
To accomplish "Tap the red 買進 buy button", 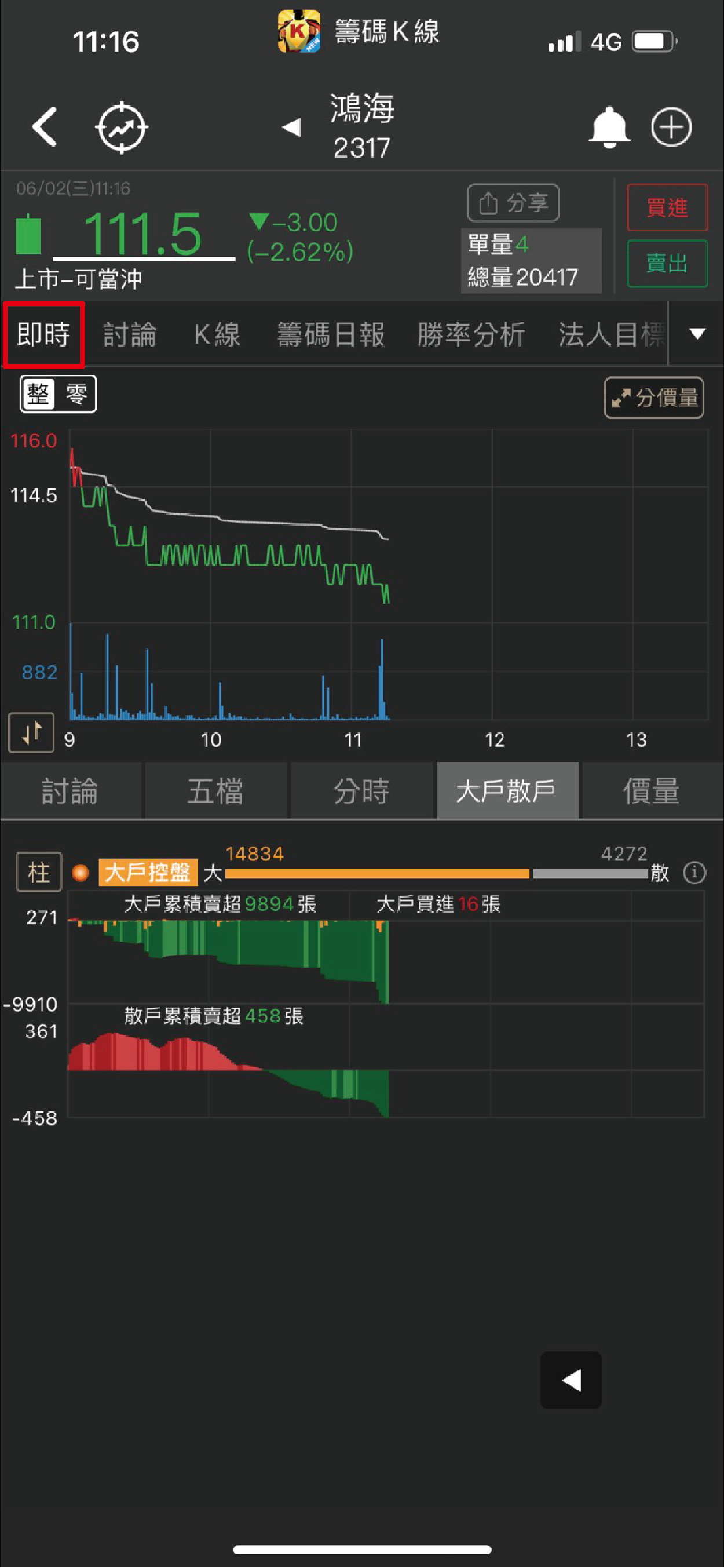I will [x=667, y=207].
